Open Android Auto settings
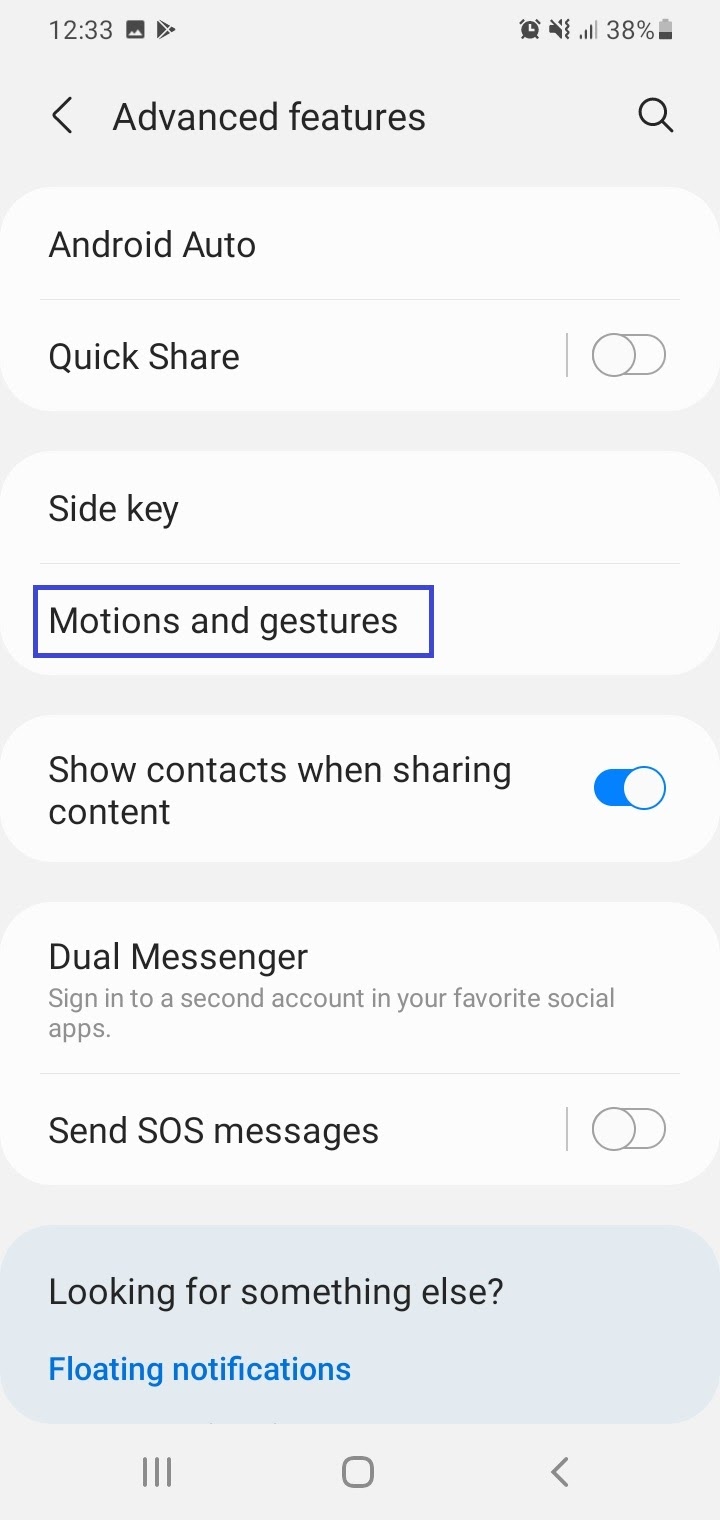720x1520 pixels. coord(360,244)
